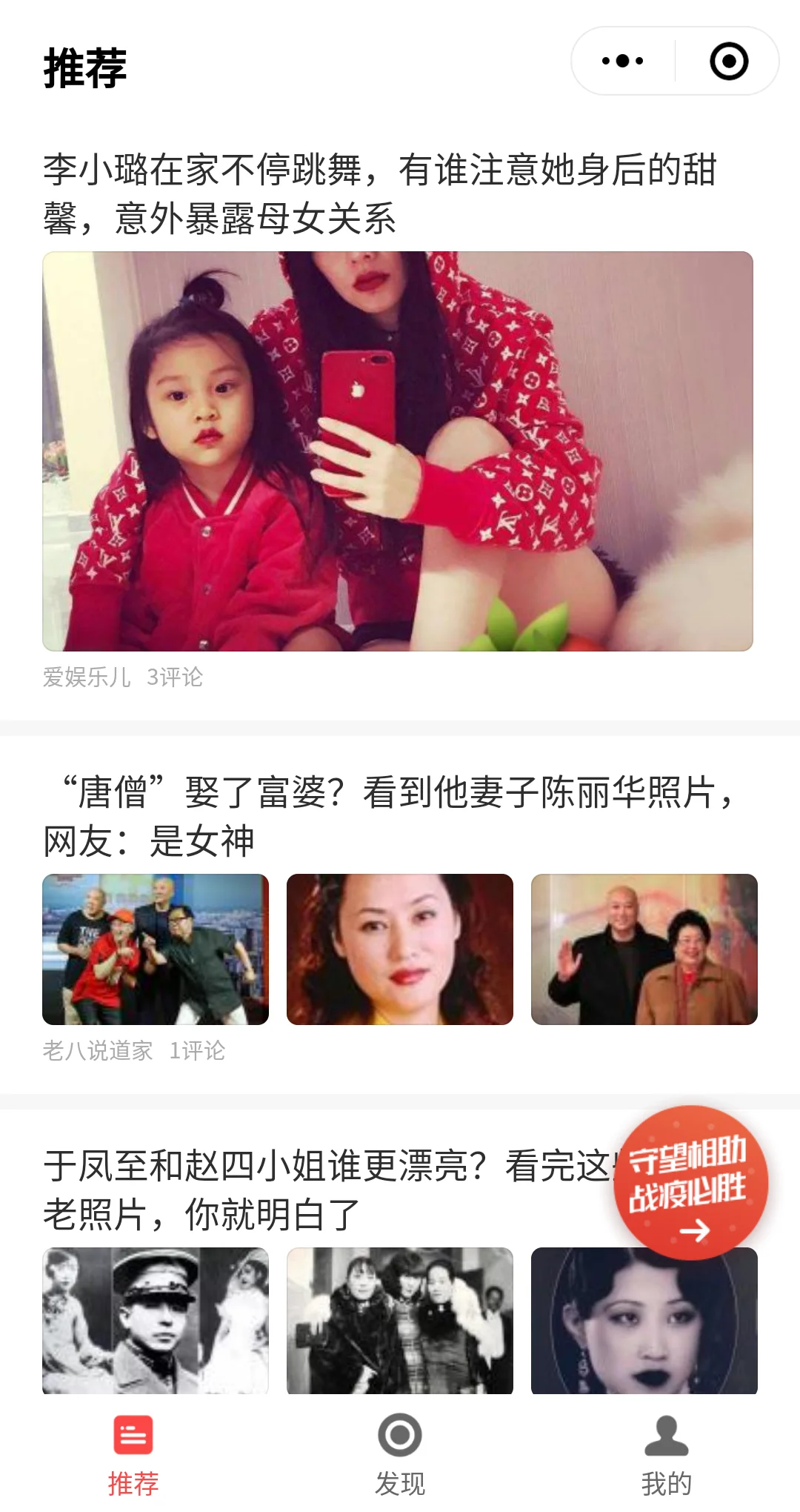Open the 守望相助 战疫必胜 floating banner

pos(690,1183)
